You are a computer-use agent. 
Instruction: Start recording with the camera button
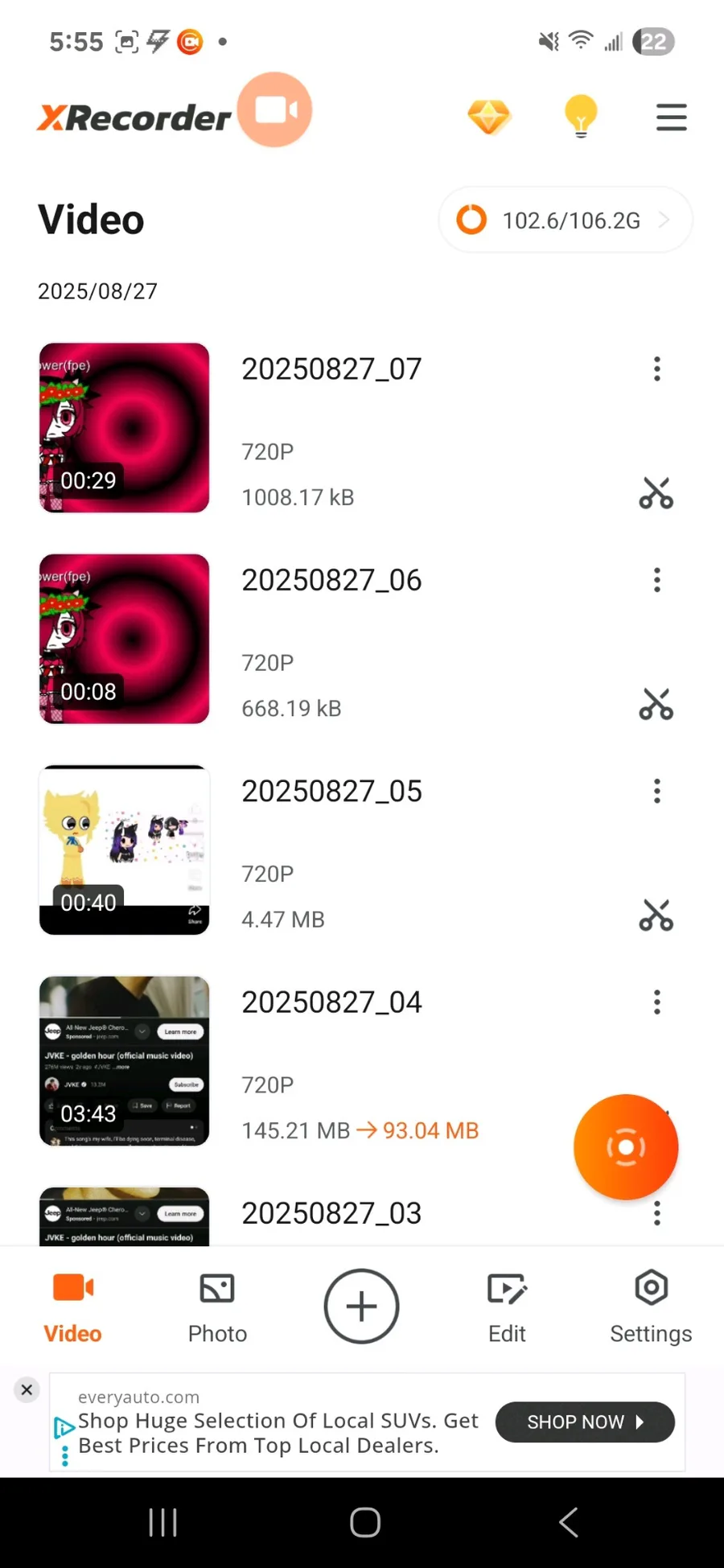tap(275, 110)
